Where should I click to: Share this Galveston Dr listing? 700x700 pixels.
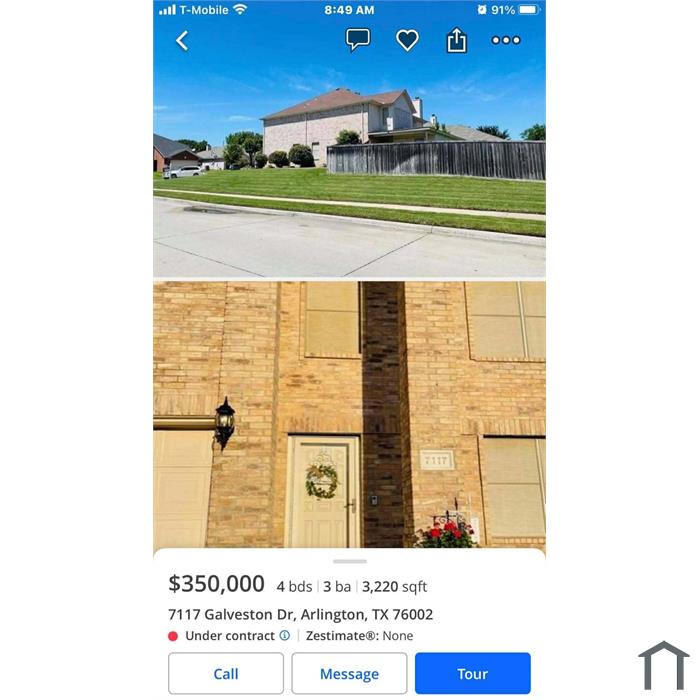(x=456, y=40)
